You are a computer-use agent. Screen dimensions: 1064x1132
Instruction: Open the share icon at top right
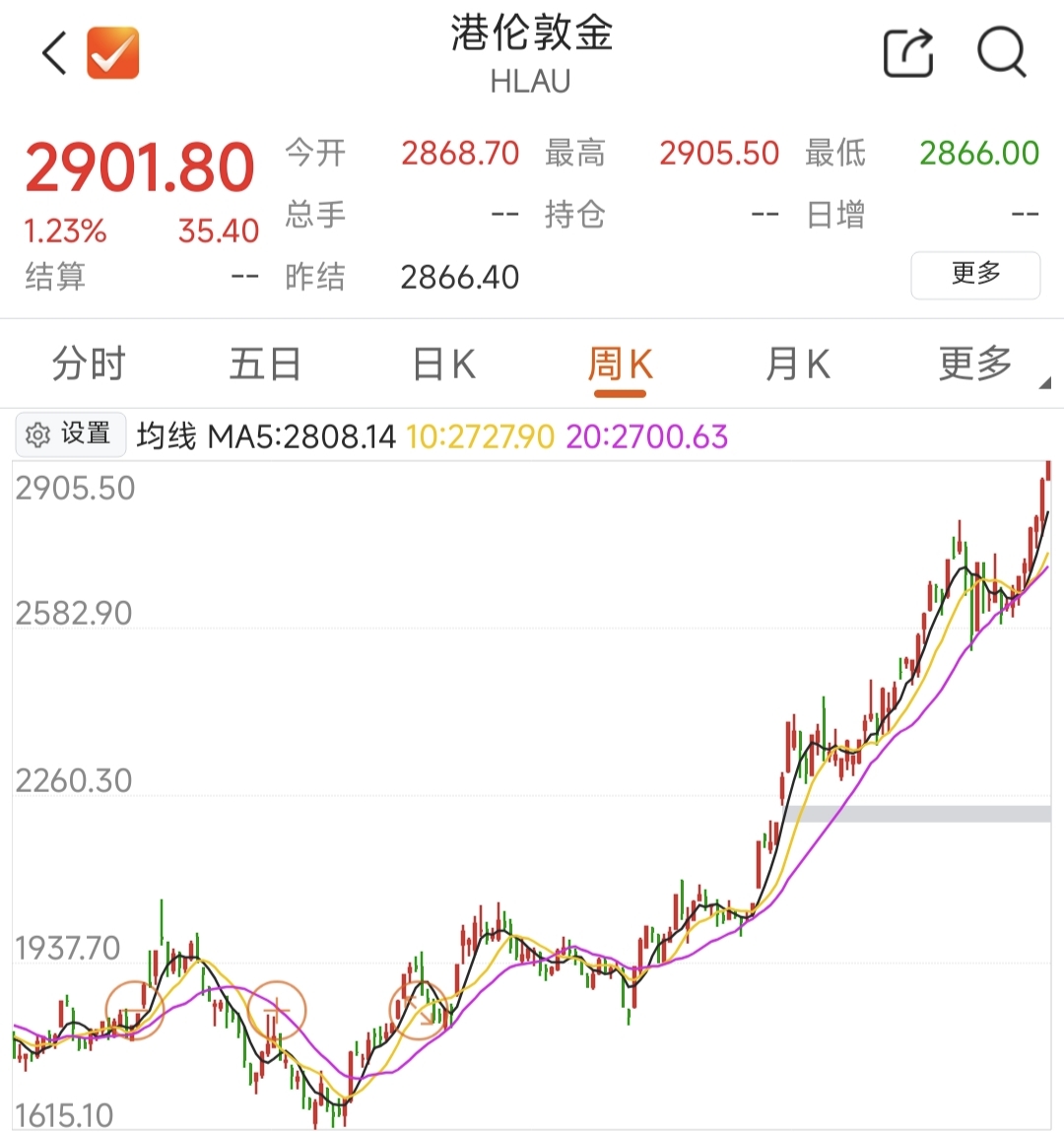coord(907,52)
